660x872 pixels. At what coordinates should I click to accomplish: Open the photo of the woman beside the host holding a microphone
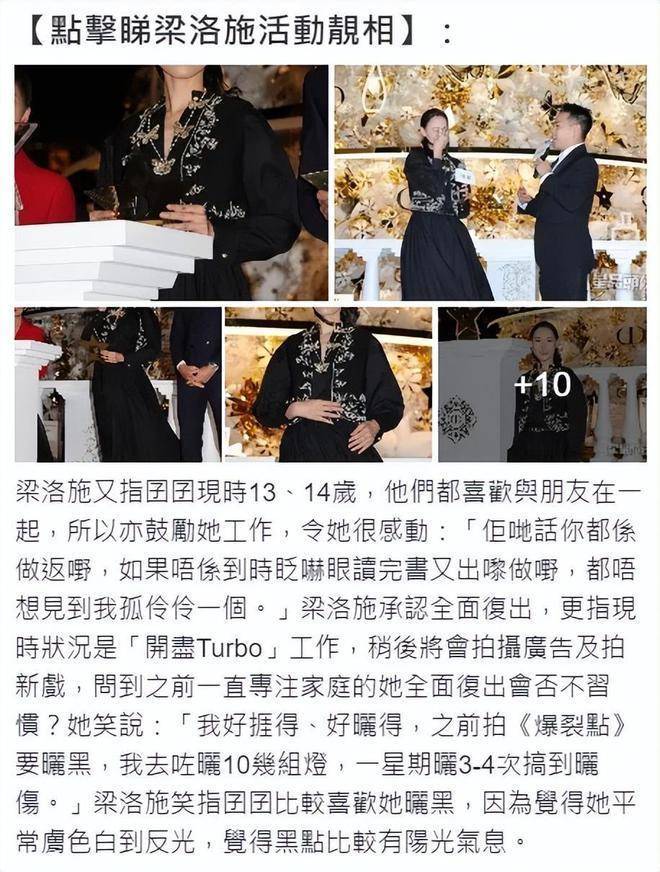490,183
